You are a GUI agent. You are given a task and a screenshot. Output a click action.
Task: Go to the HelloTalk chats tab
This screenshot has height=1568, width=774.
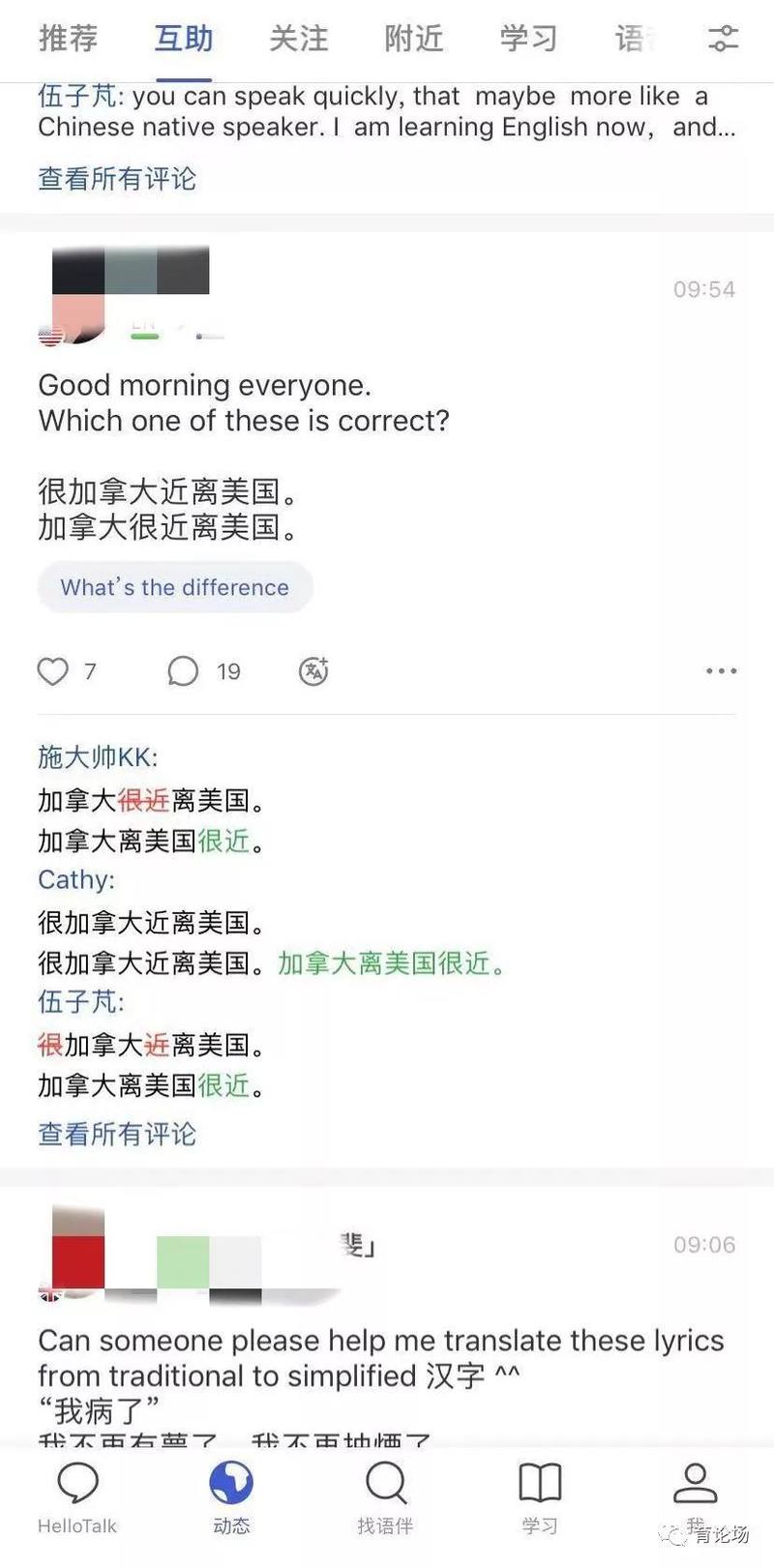[x=77, y=1496]
